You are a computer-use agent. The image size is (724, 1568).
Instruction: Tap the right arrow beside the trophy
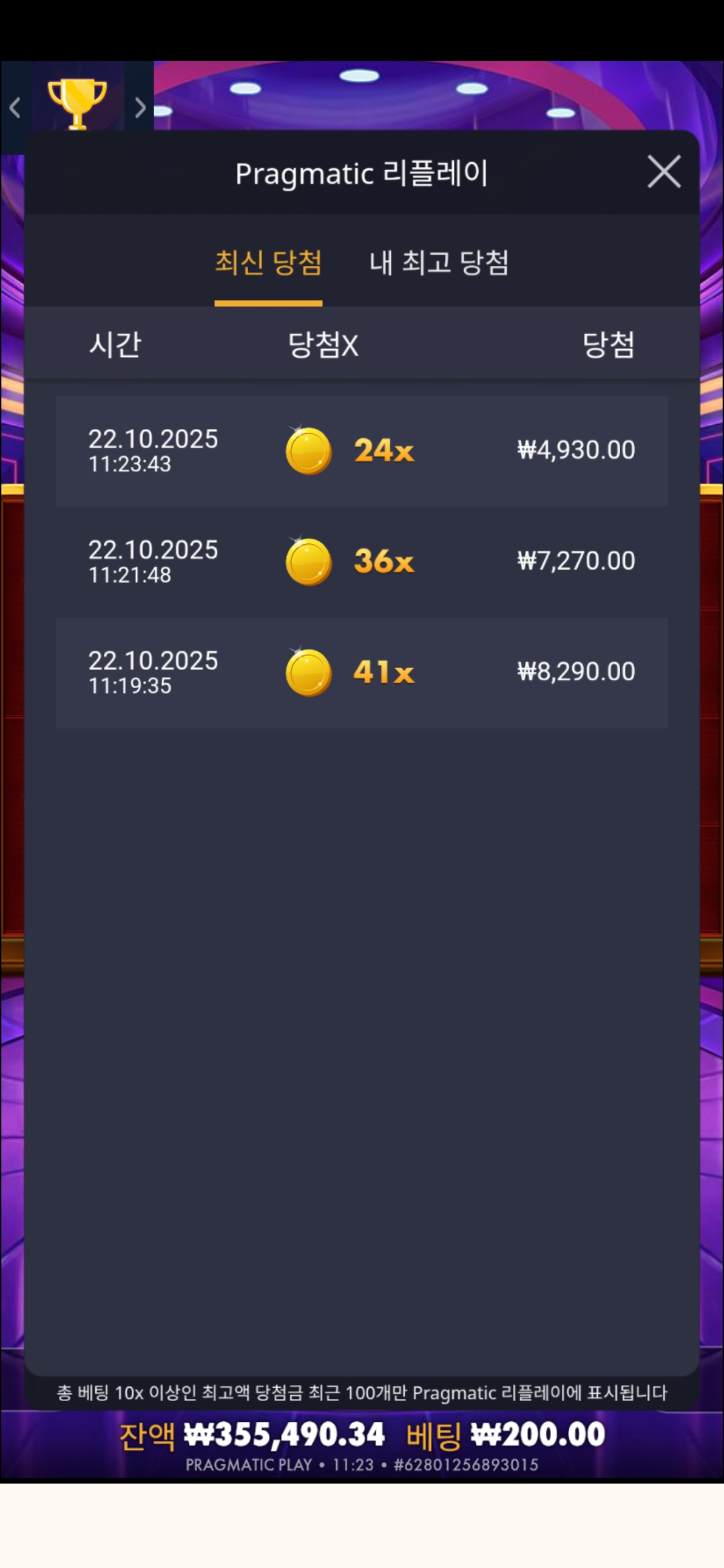click(139, 107)
